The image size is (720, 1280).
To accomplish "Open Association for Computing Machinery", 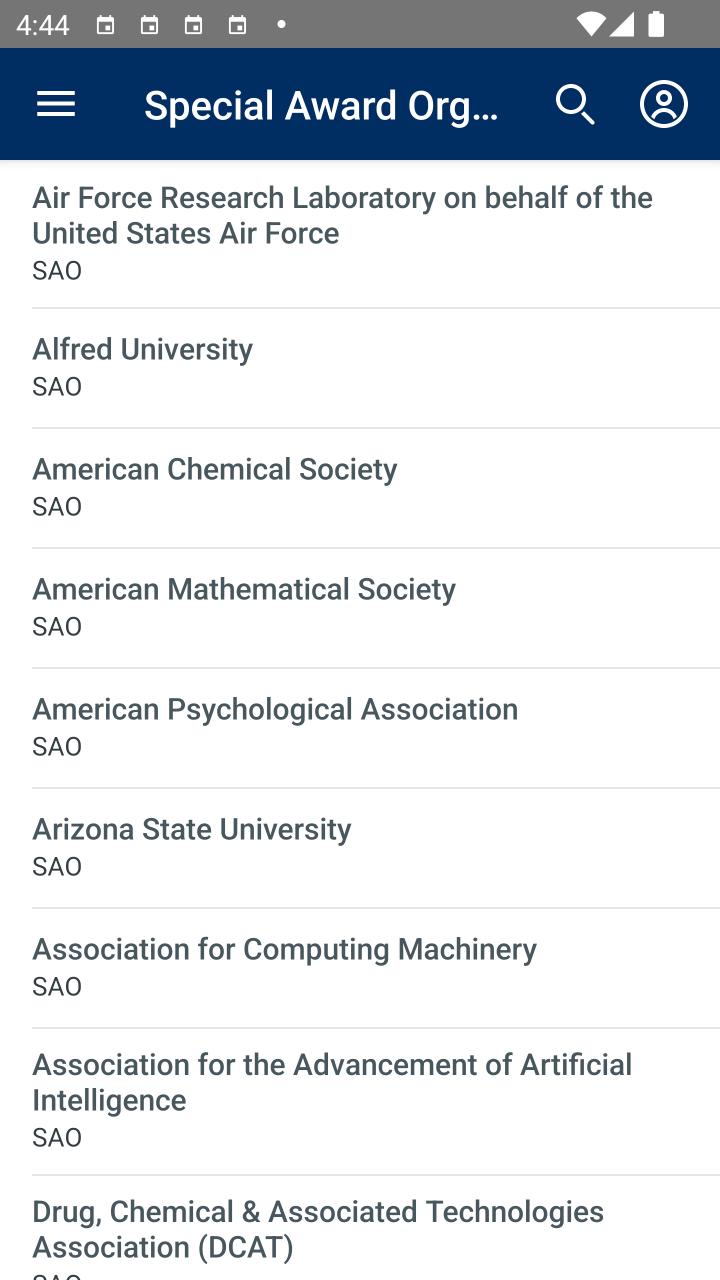I will 360,968.
